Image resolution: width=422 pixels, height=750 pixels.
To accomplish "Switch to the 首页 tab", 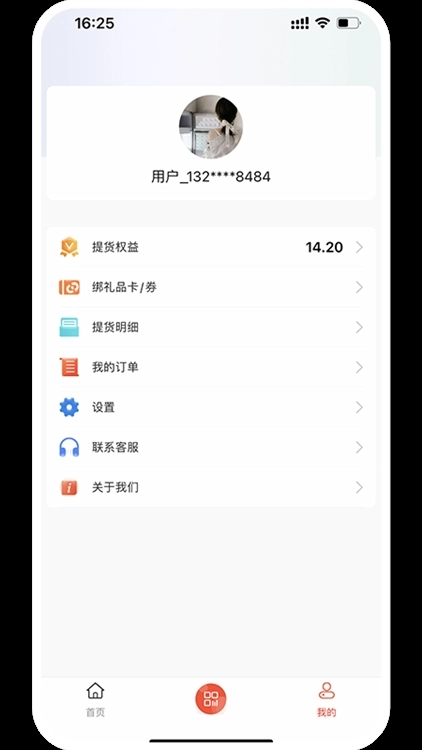I will coord(95,700).
